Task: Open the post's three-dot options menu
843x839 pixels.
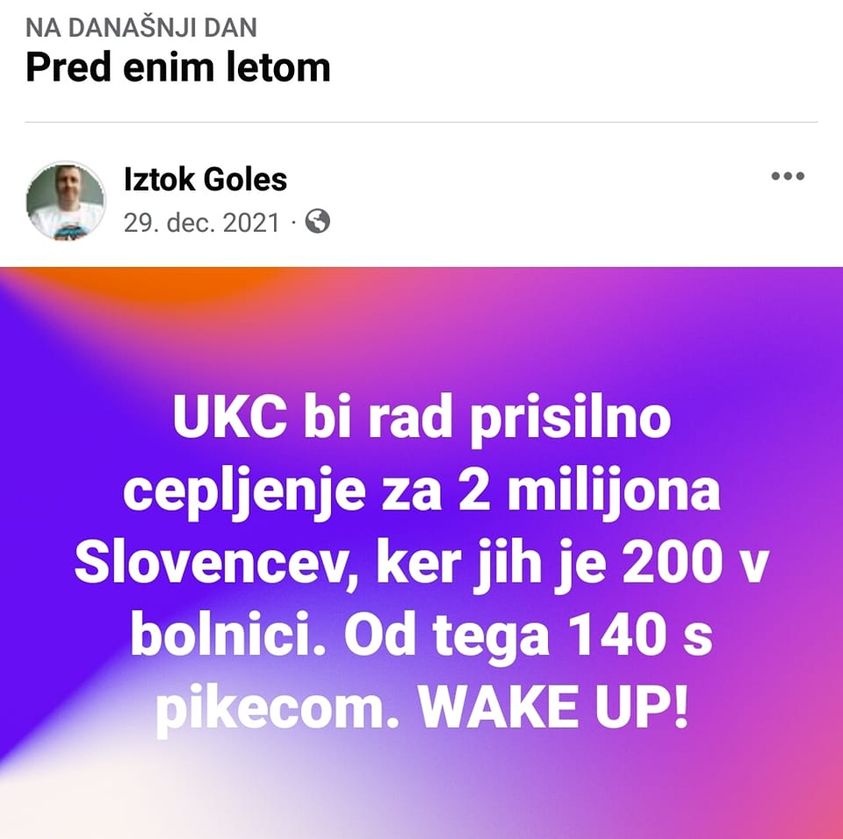Action: [x=788, y=177]
